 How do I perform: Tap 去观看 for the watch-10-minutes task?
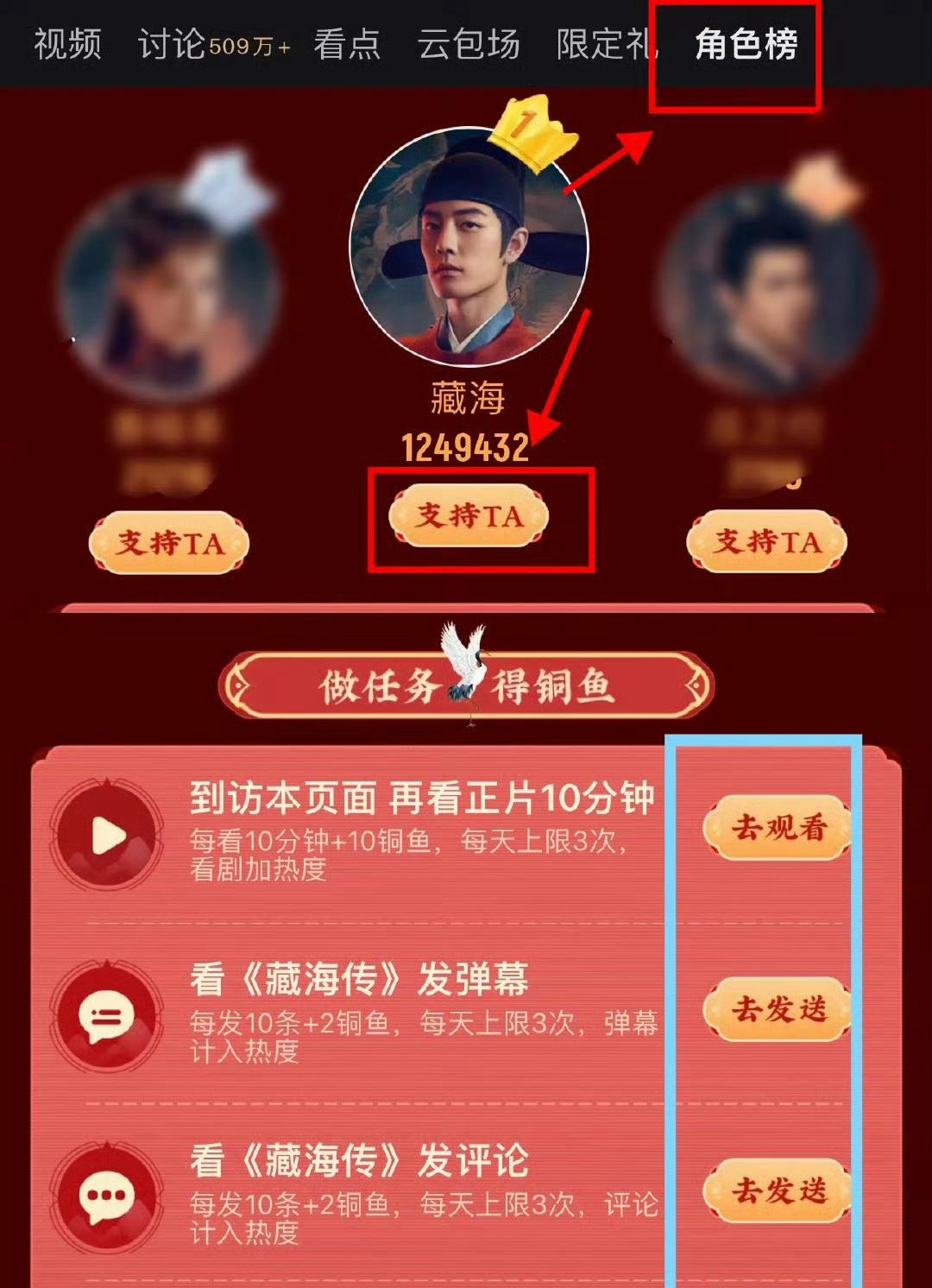click(778, 827)
